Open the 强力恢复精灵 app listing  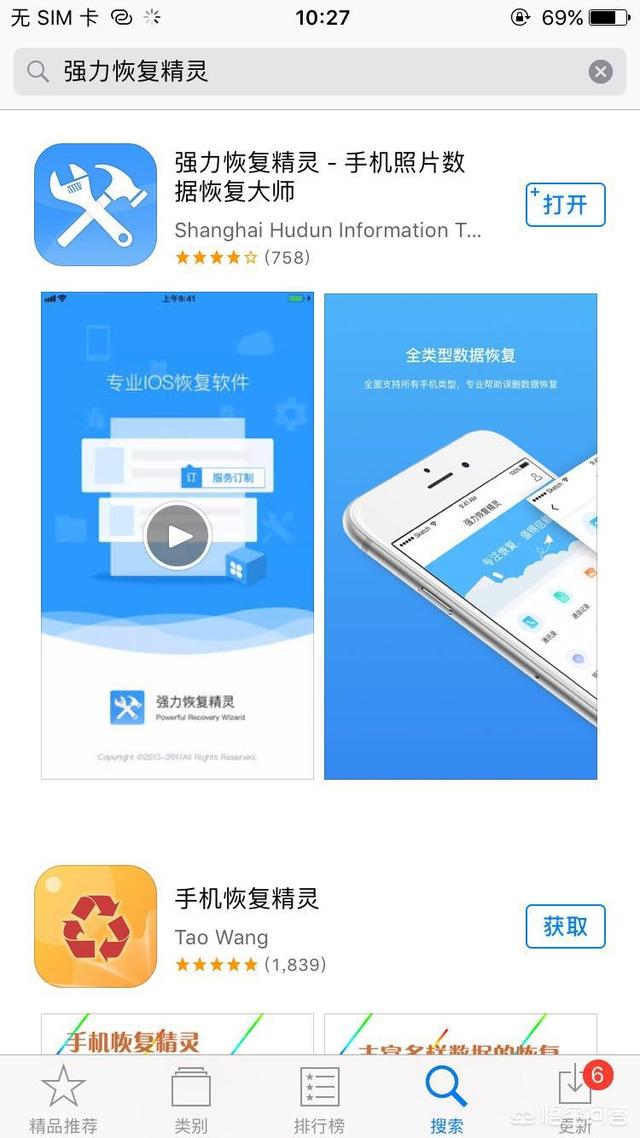coord(320,176)
